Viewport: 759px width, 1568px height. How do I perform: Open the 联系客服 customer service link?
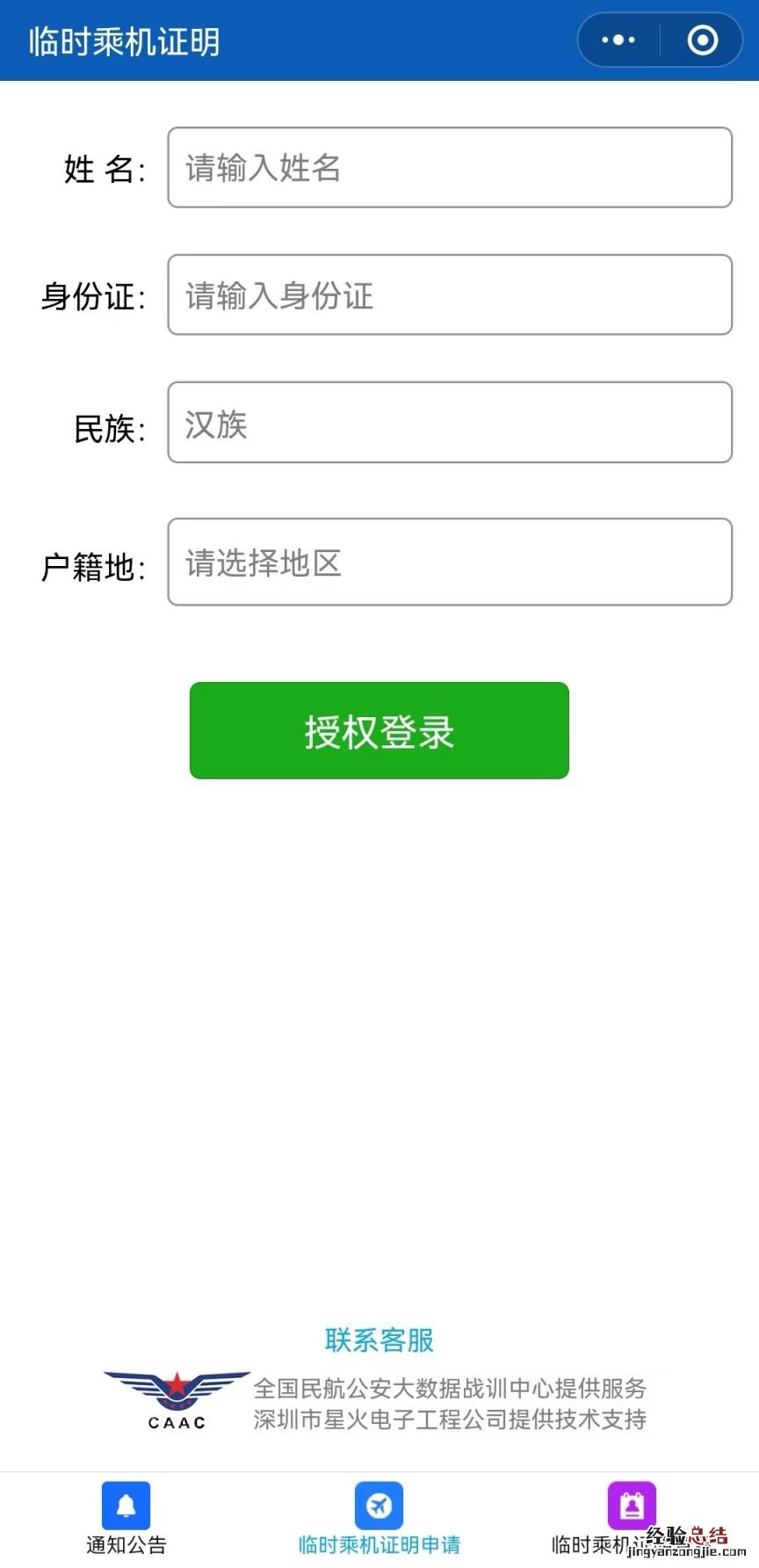[x=379, y=1340]
